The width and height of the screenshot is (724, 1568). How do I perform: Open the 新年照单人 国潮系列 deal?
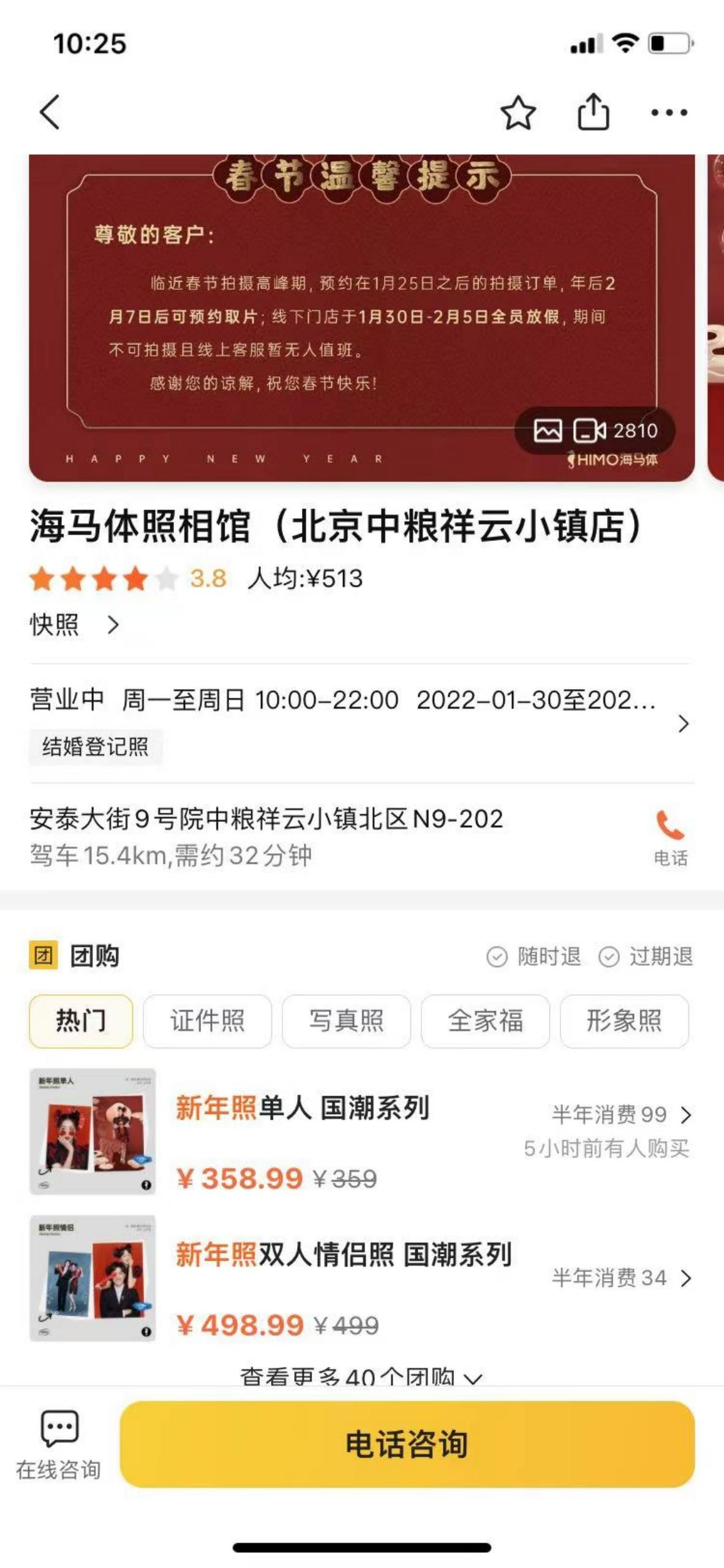coord(303,1108)
